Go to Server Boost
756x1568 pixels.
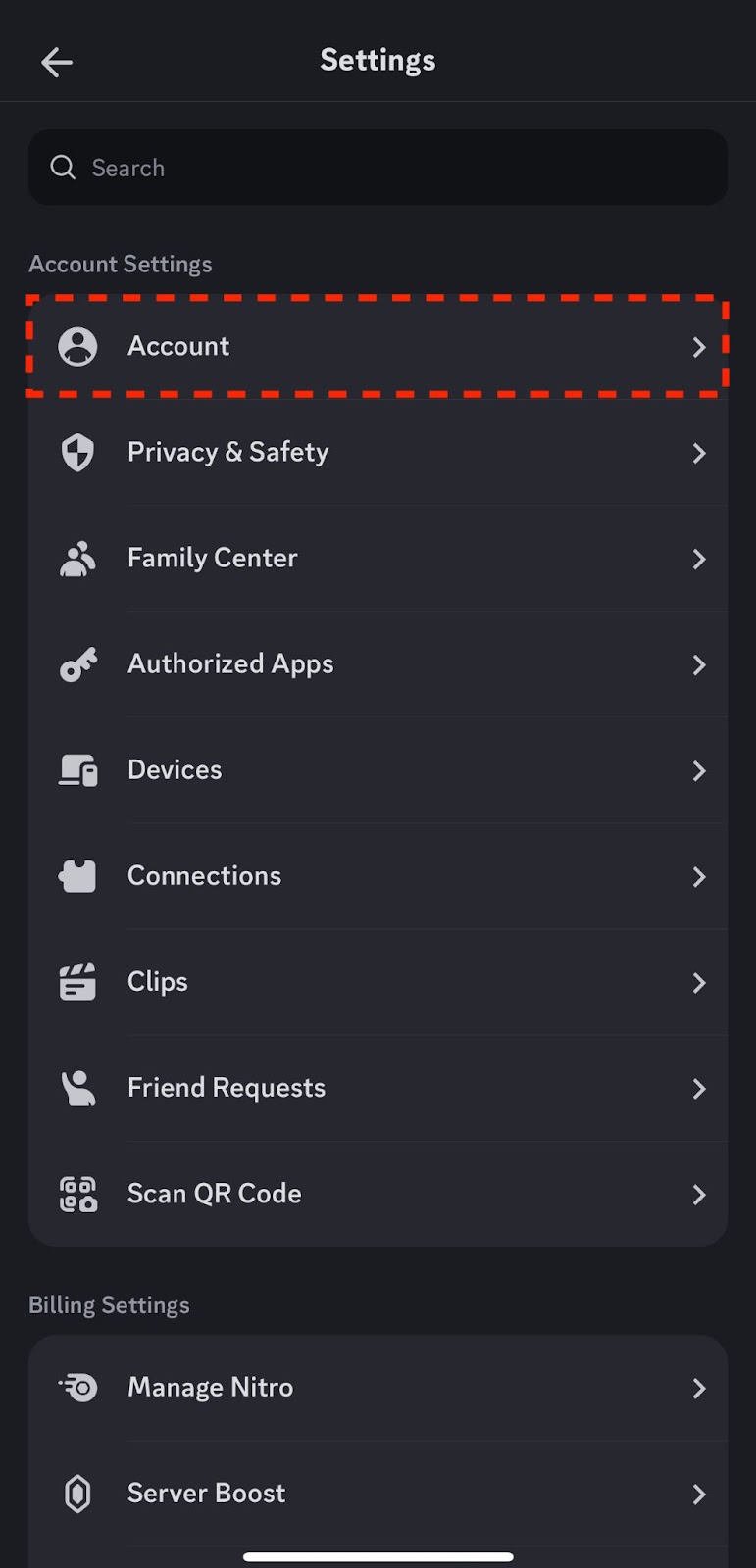378,1493
